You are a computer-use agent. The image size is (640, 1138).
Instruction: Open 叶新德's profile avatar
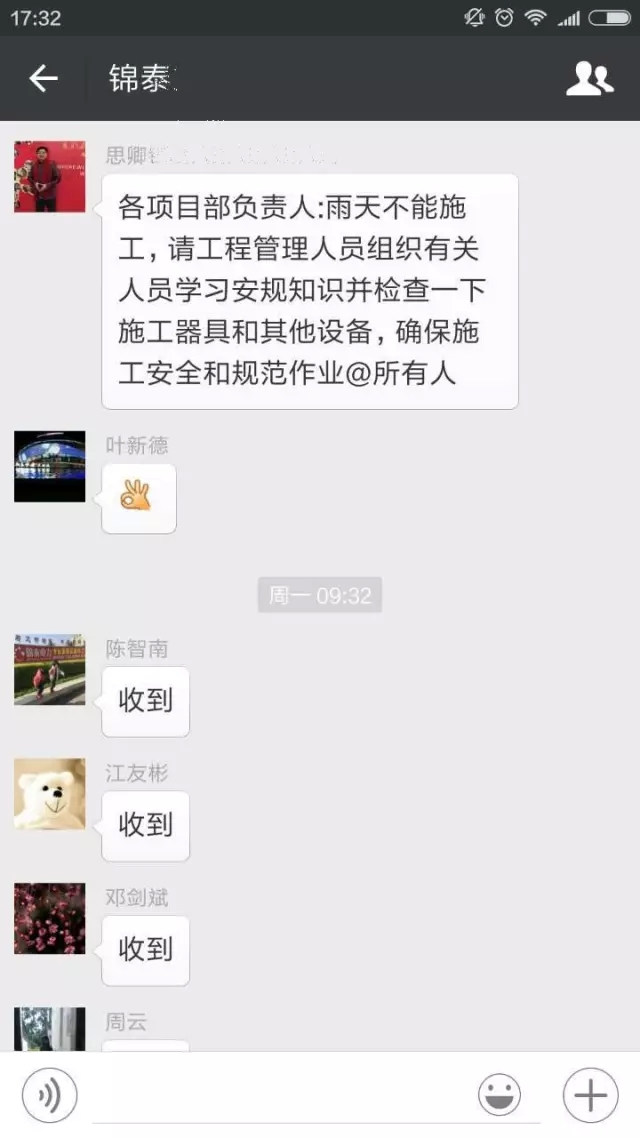[x=50, y=466]
